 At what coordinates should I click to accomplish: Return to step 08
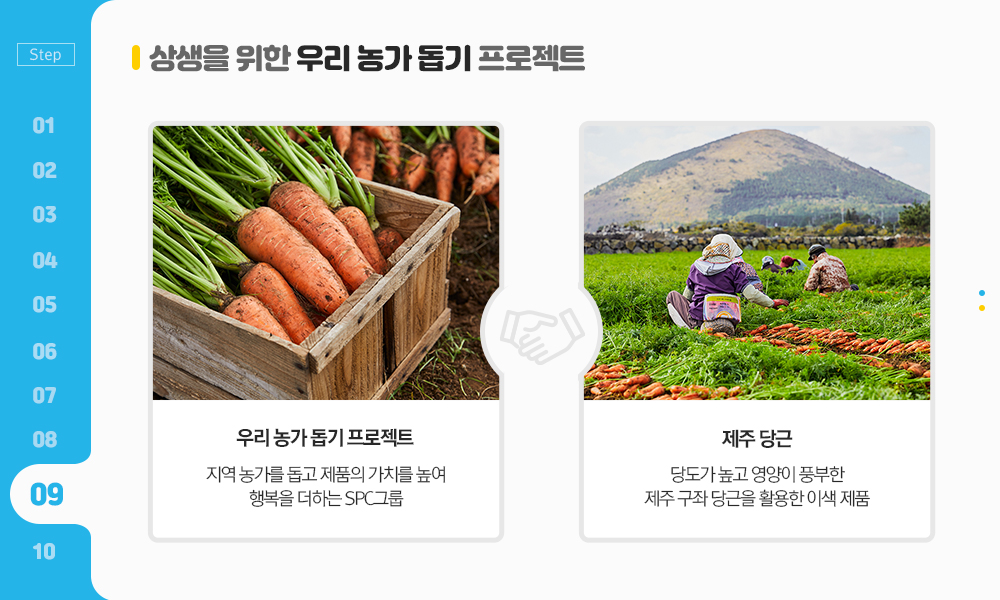click(x=44, y=439)
